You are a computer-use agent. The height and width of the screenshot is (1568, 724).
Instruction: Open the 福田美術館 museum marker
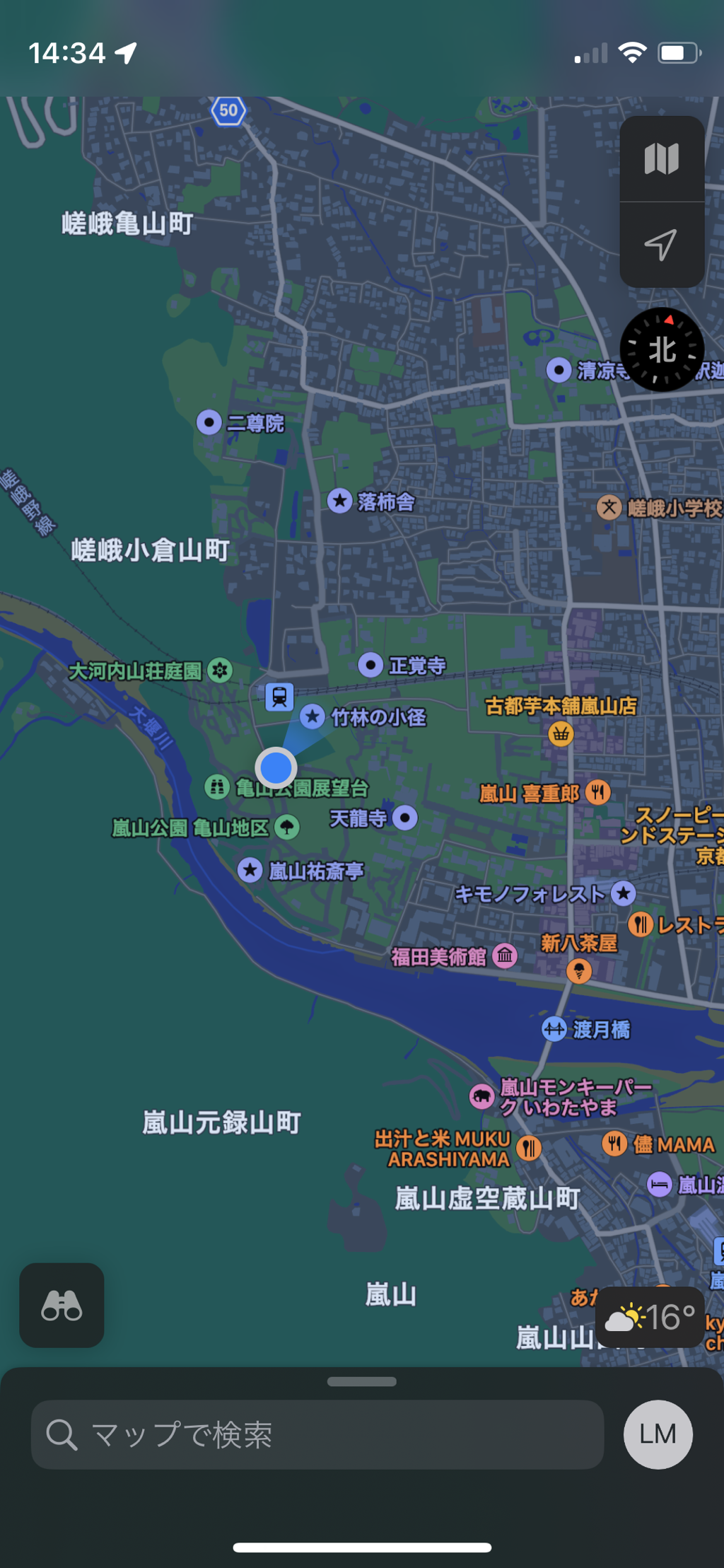click(505, 956)
